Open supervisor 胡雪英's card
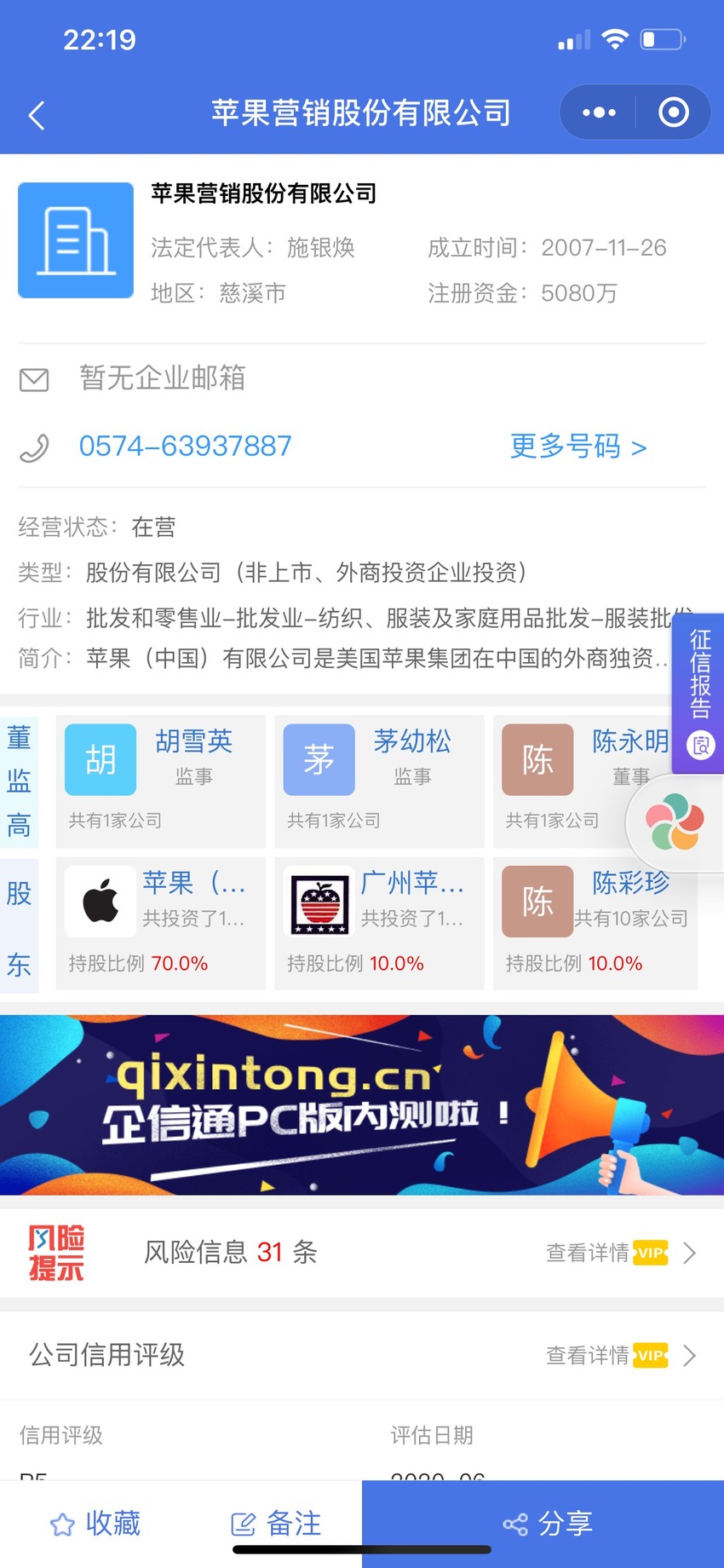The width and height of the screenshot is (724, 1568). tap(161, 781)
